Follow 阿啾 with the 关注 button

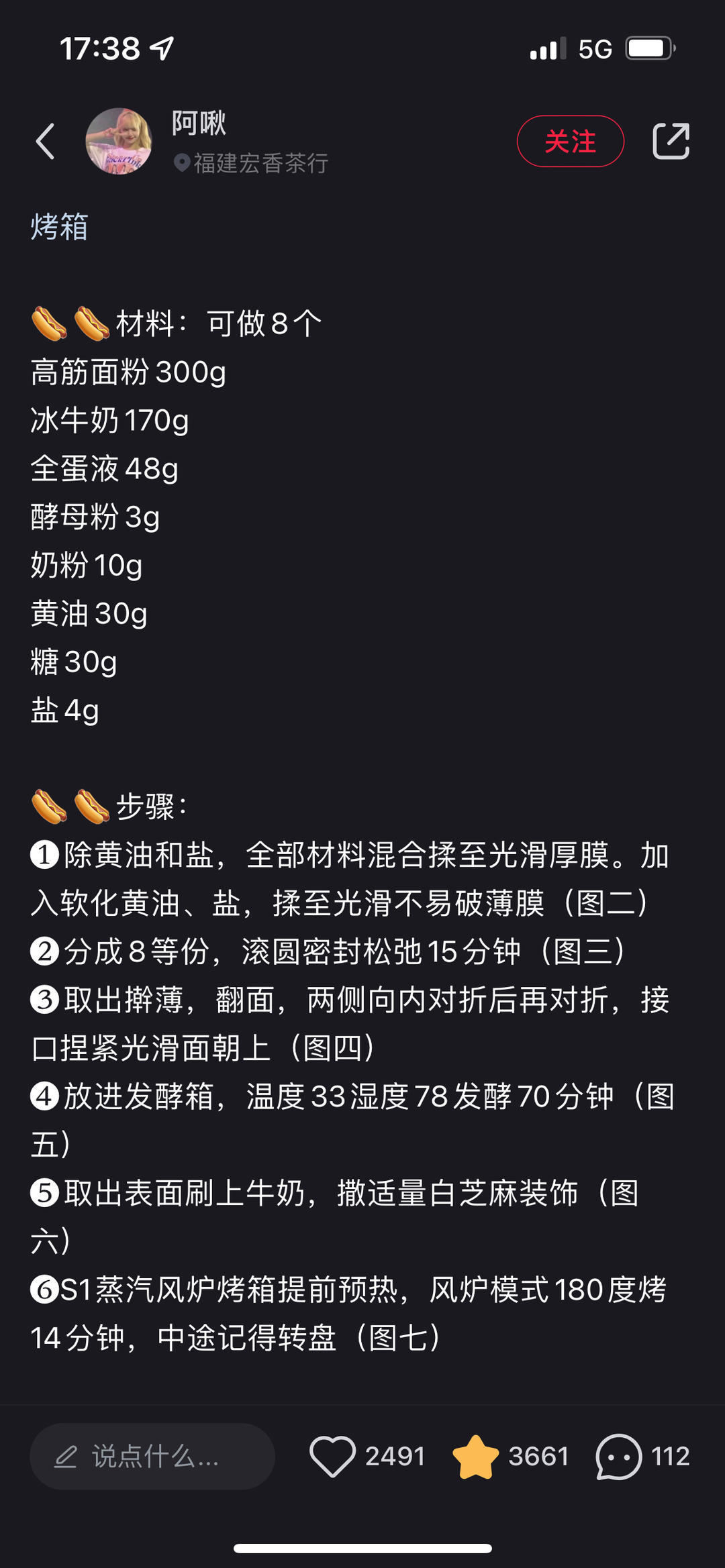(x=570, y=142)
